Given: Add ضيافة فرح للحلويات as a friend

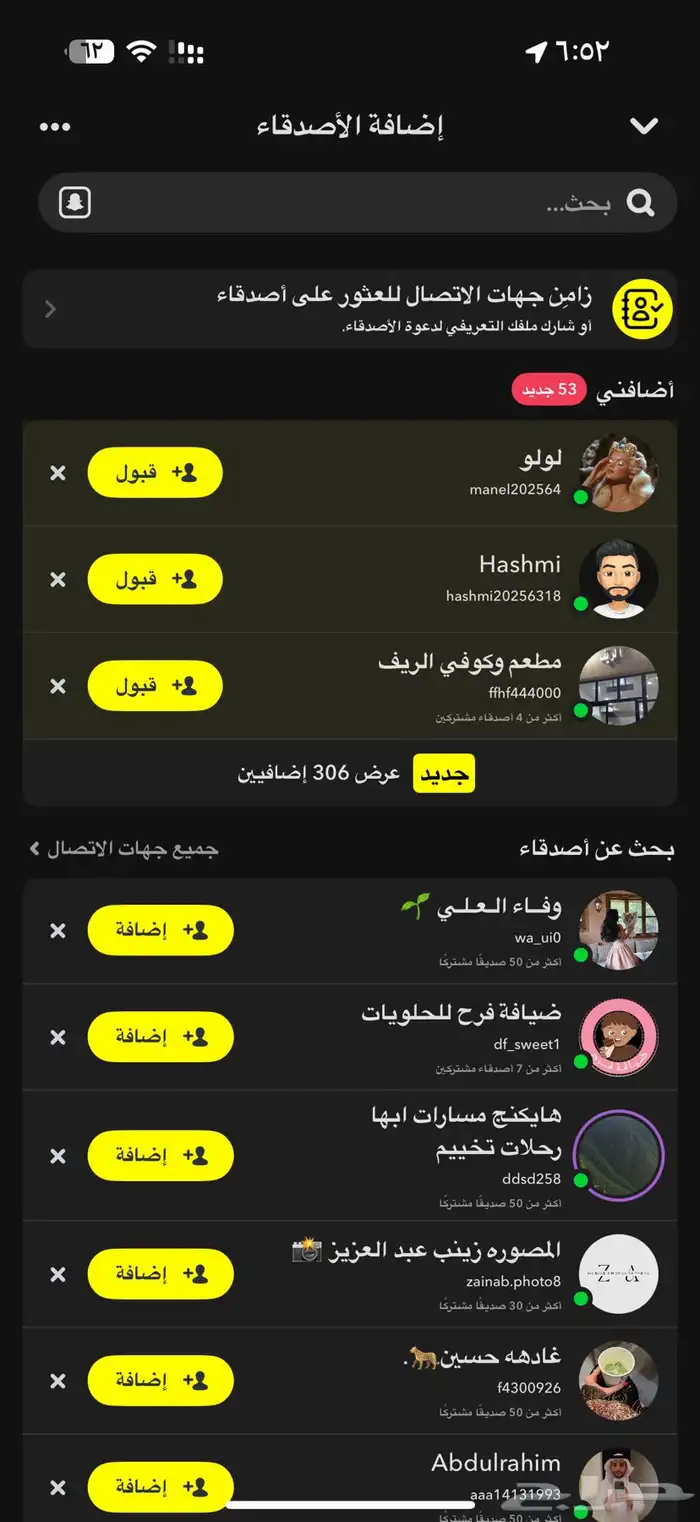Looking at the screenshot, I should (x=160, y=1037).
